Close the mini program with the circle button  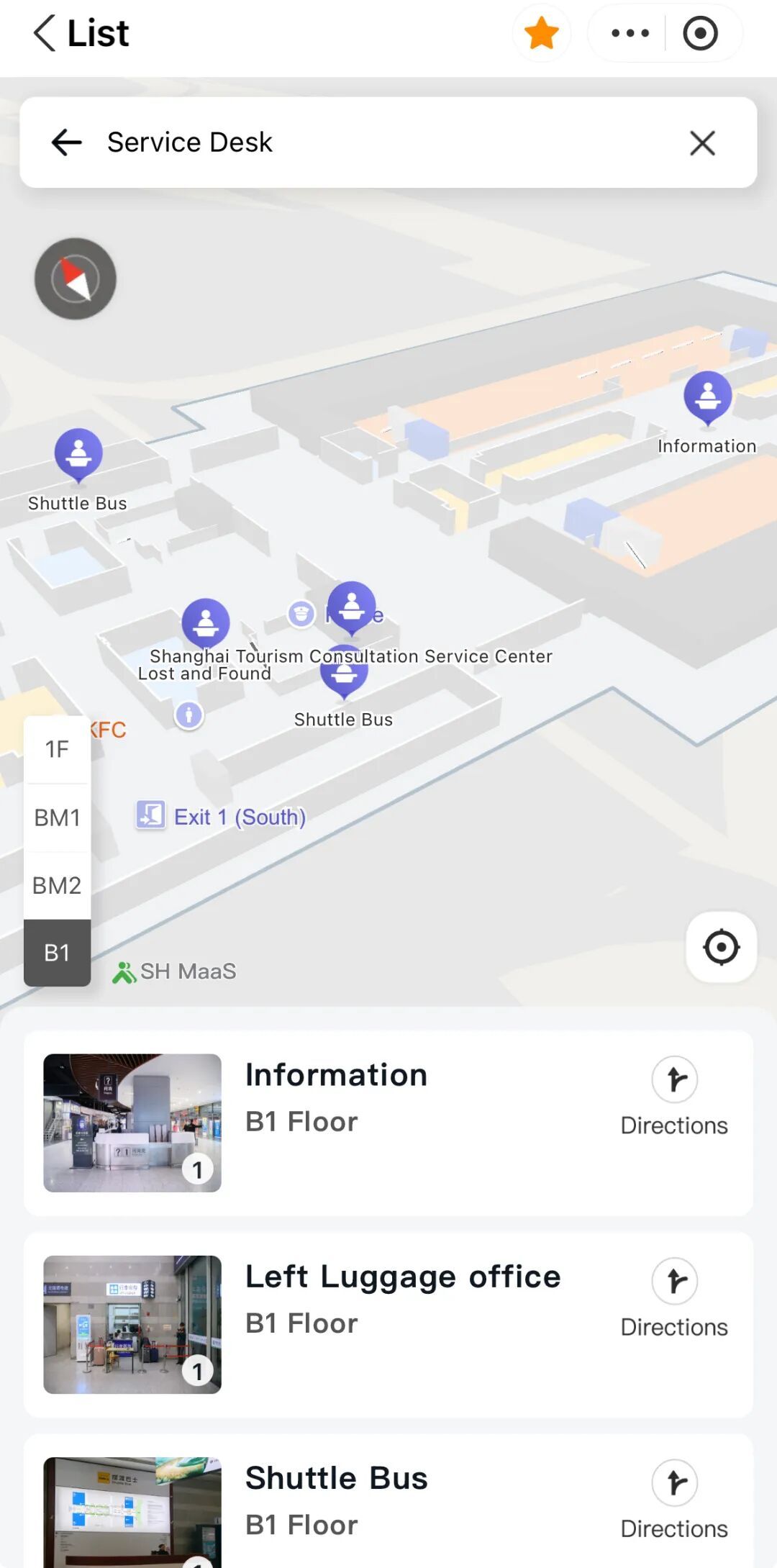pos(700,33)
